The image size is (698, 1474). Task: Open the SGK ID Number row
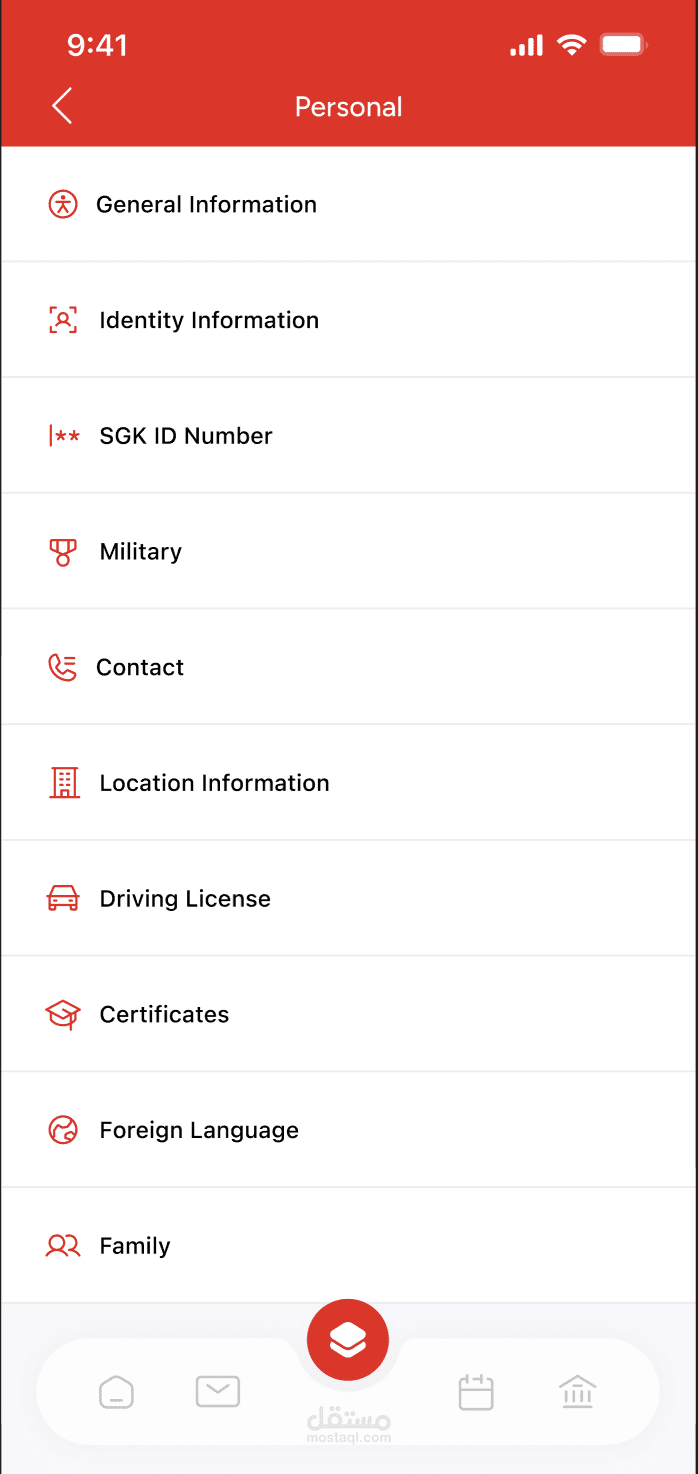pyautogui.click(x=349, y=436)
